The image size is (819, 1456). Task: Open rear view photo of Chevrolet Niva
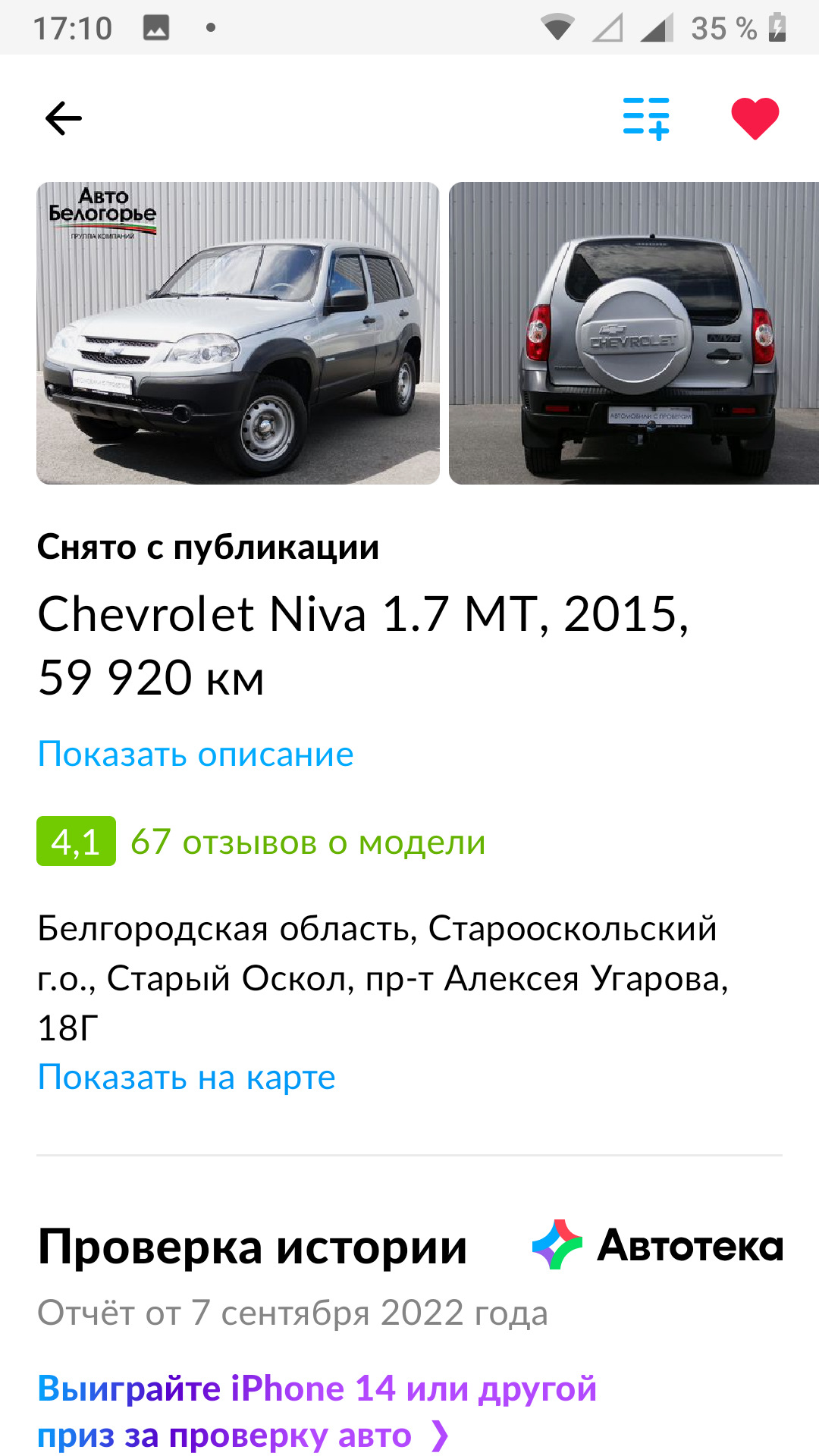tap(633, 333)
